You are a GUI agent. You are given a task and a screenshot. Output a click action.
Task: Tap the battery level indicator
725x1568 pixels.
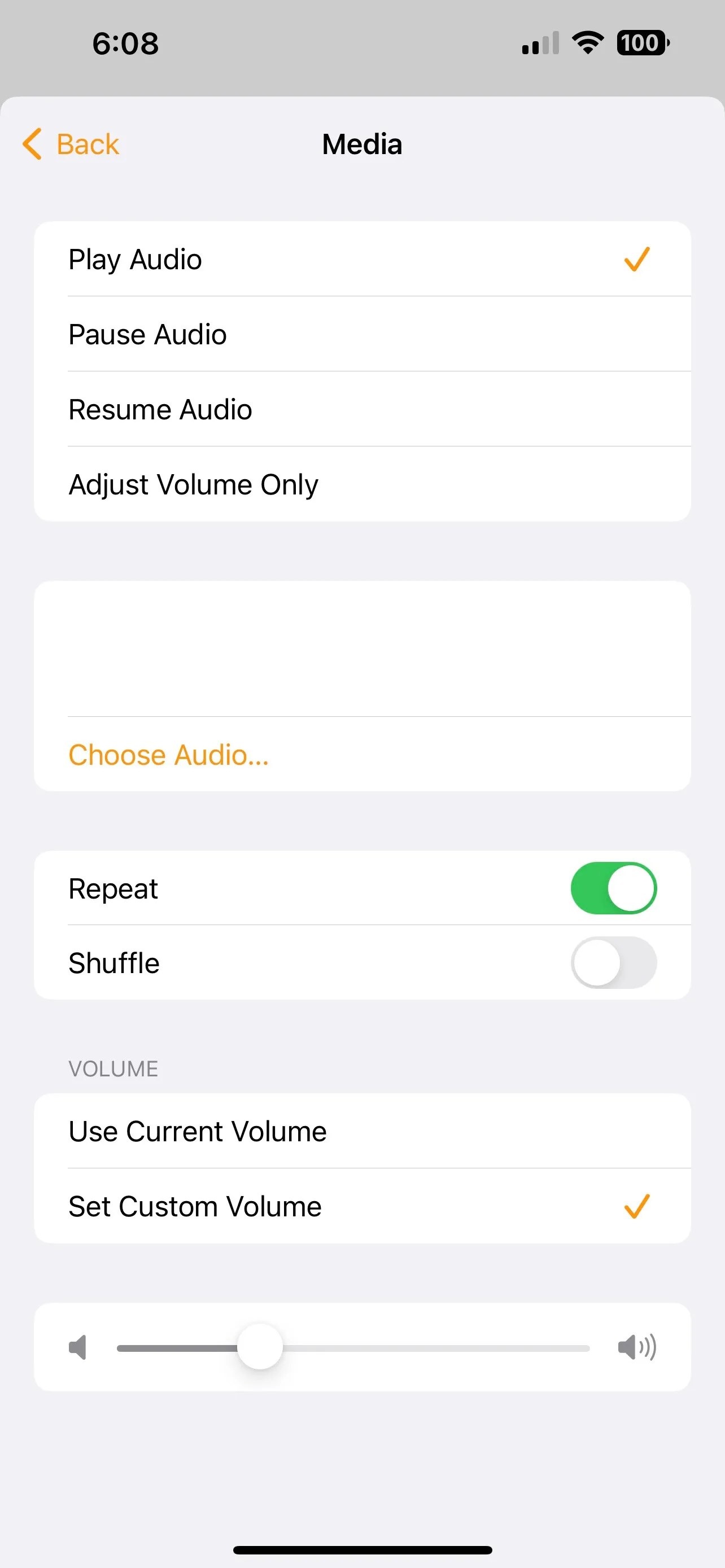641,42
